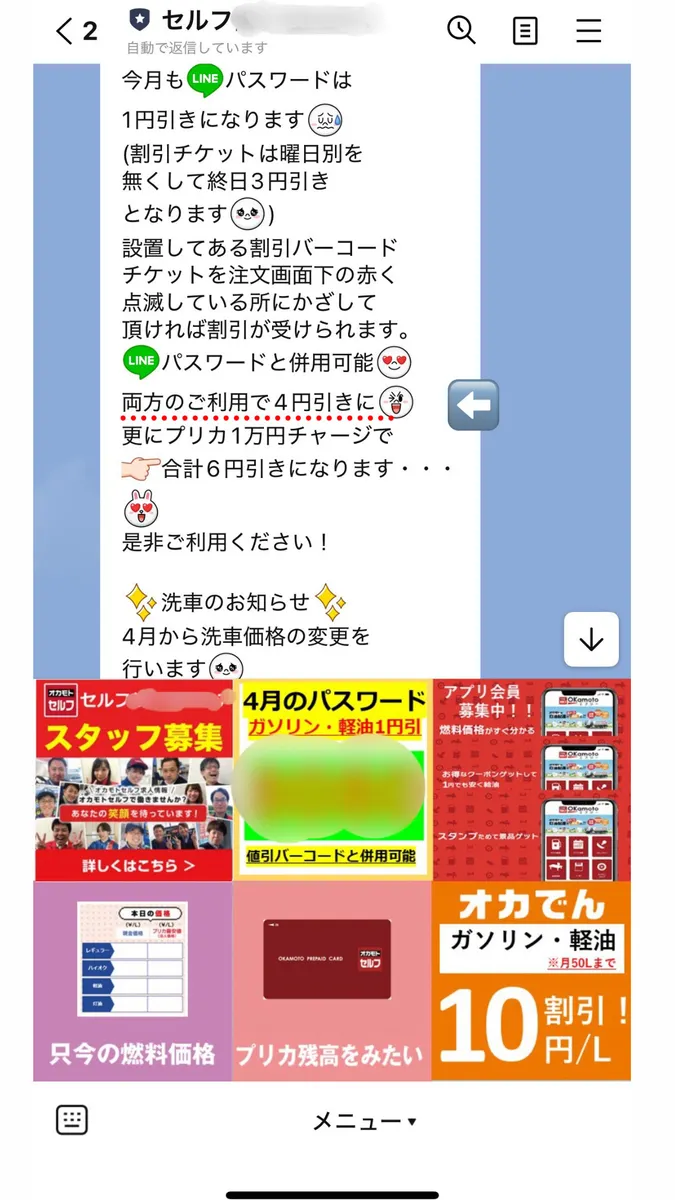
Task: Collapse the メニュー rich menu
Action: click(364, 1122)
